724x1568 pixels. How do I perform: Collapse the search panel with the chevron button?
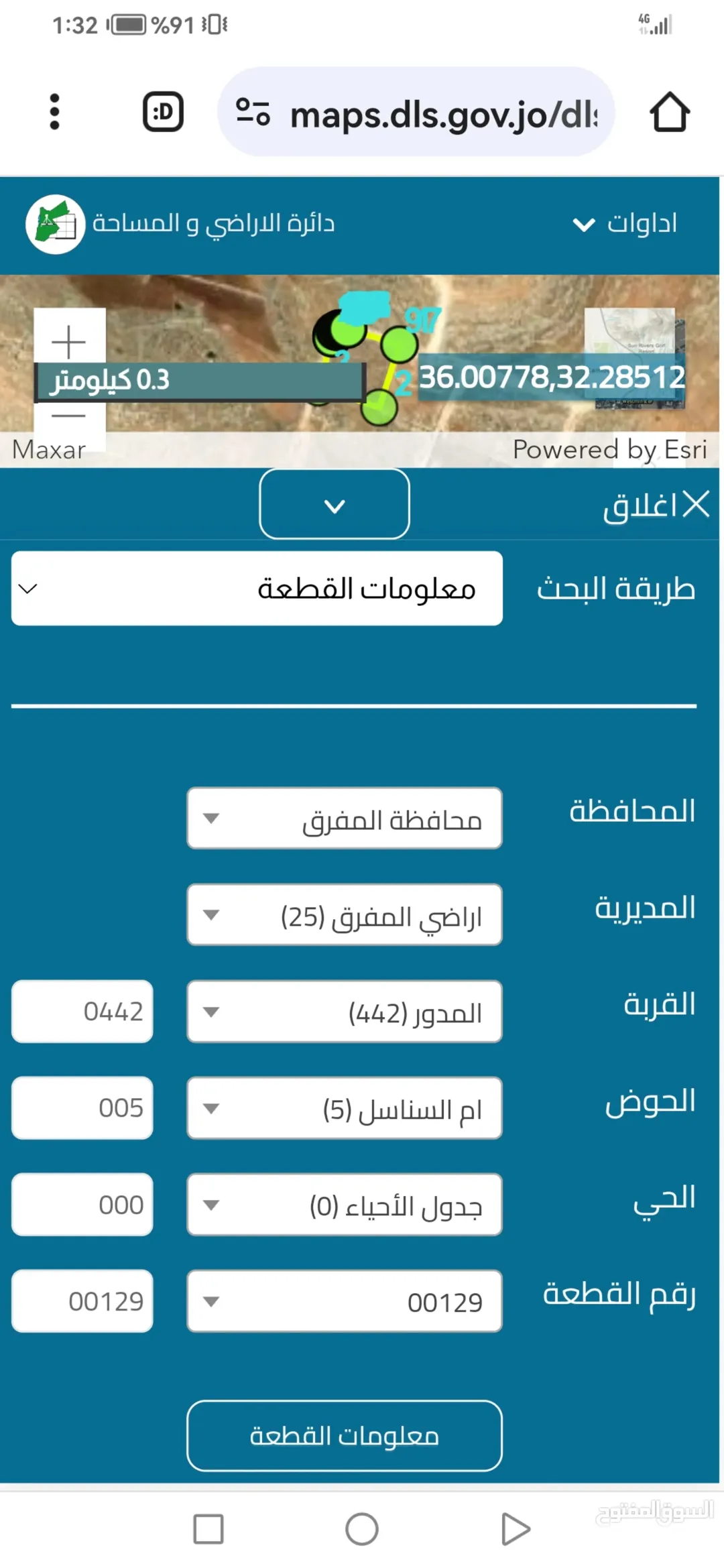(x=335, y=504)
